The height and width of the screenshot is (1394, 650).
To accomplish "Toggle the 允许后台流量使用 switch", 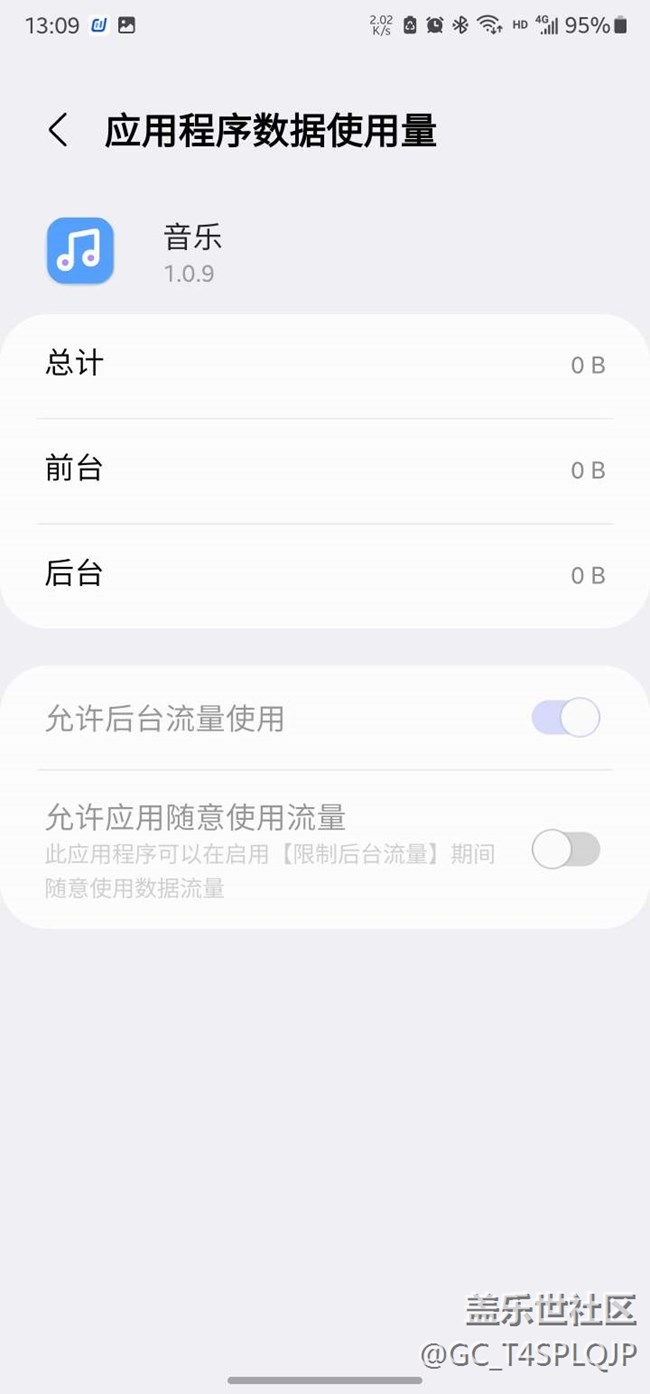I will pyautogui.click(x=566, y=718).
